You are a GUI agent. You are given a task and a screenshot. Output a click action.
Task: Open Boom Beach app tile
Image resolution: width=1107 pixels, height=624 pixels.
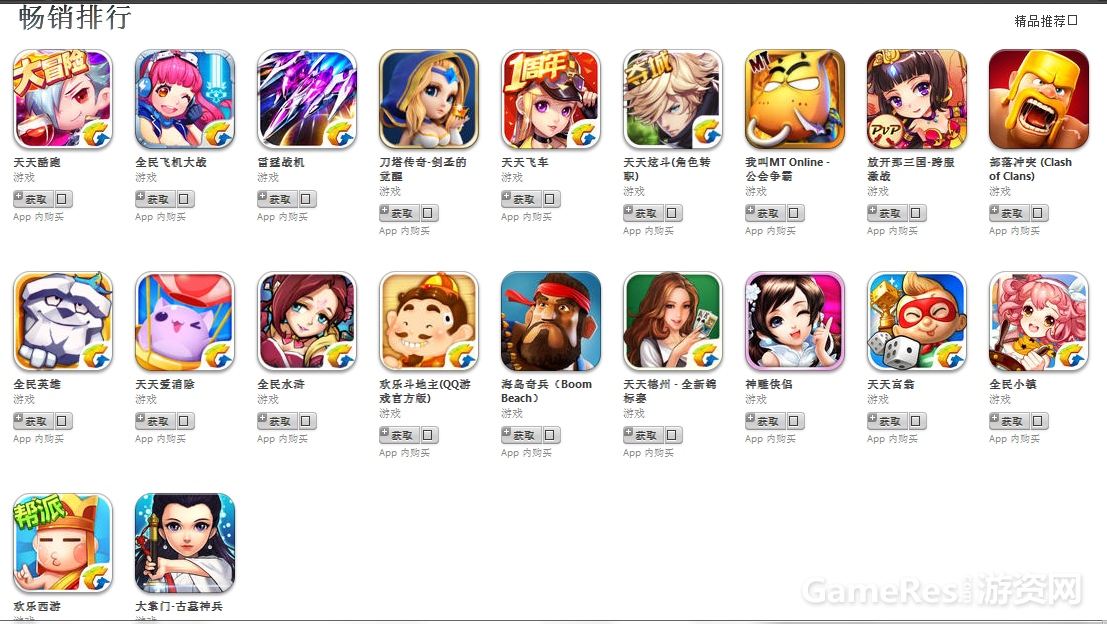pyautogui.click(x=550, y=321)
